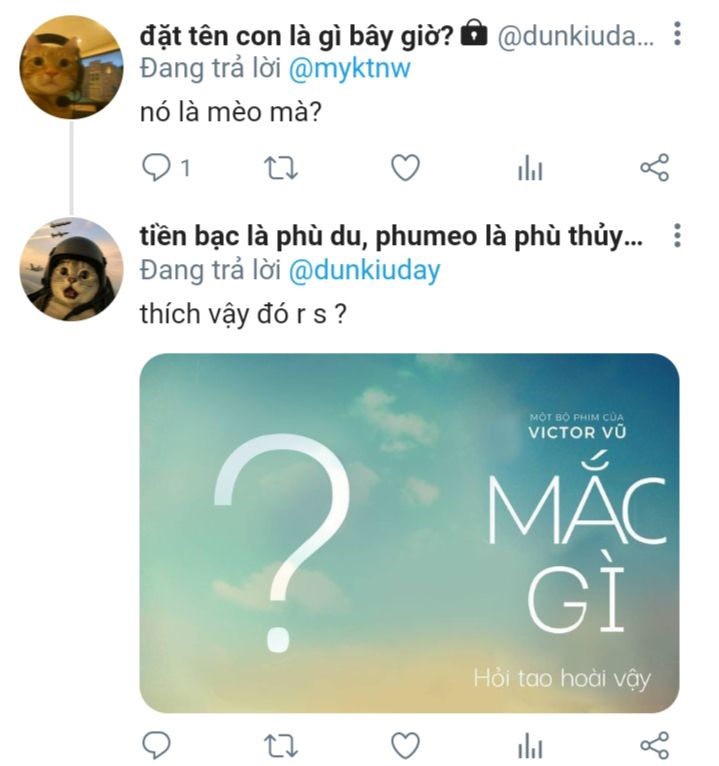Share the 'thích vậy đó r s ?' tweet
The height and width of the screenshot is (766, 719).
654,745
